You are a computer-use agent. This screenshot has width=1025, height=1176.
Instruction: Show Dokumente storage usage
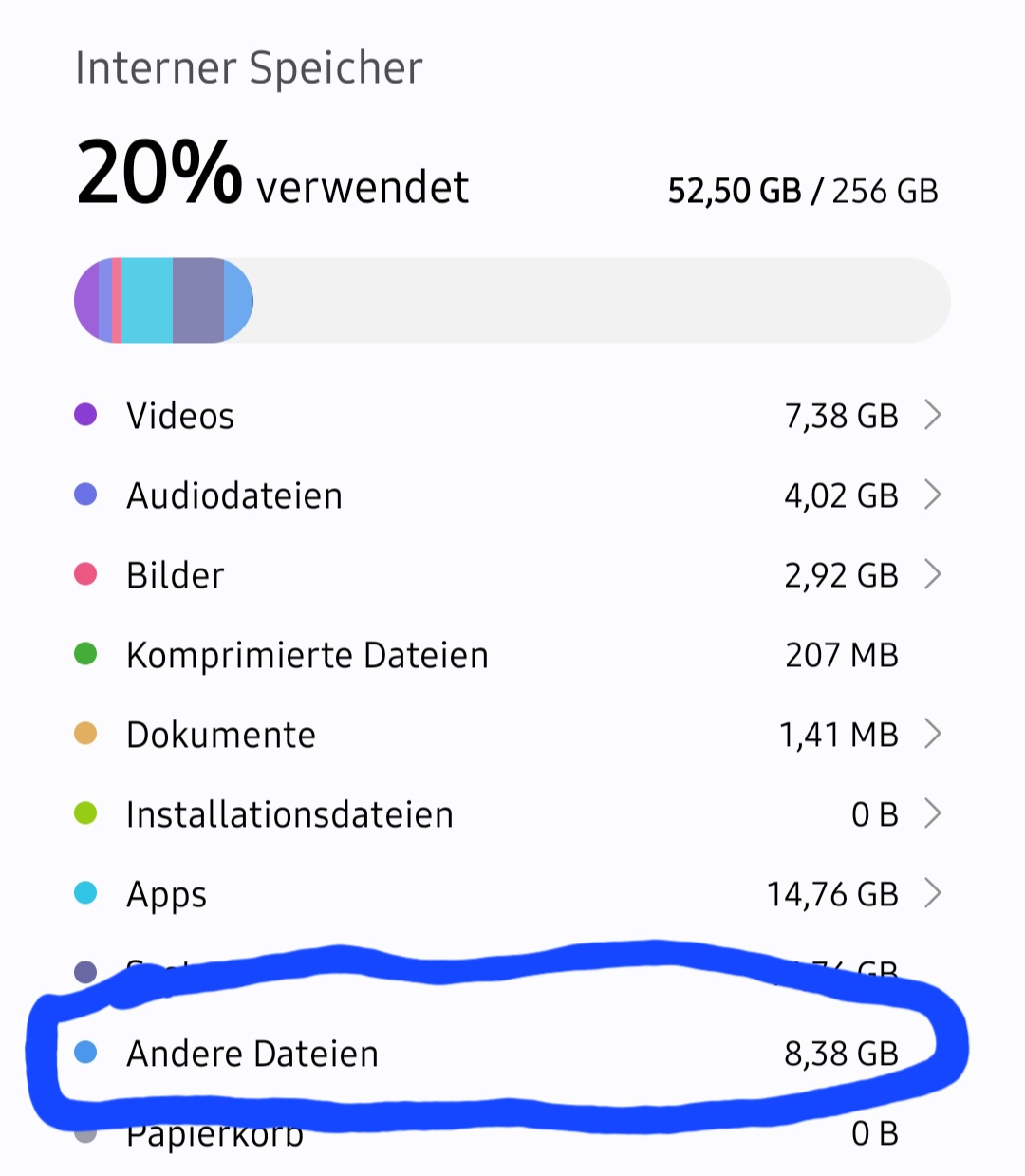(220, 735)
